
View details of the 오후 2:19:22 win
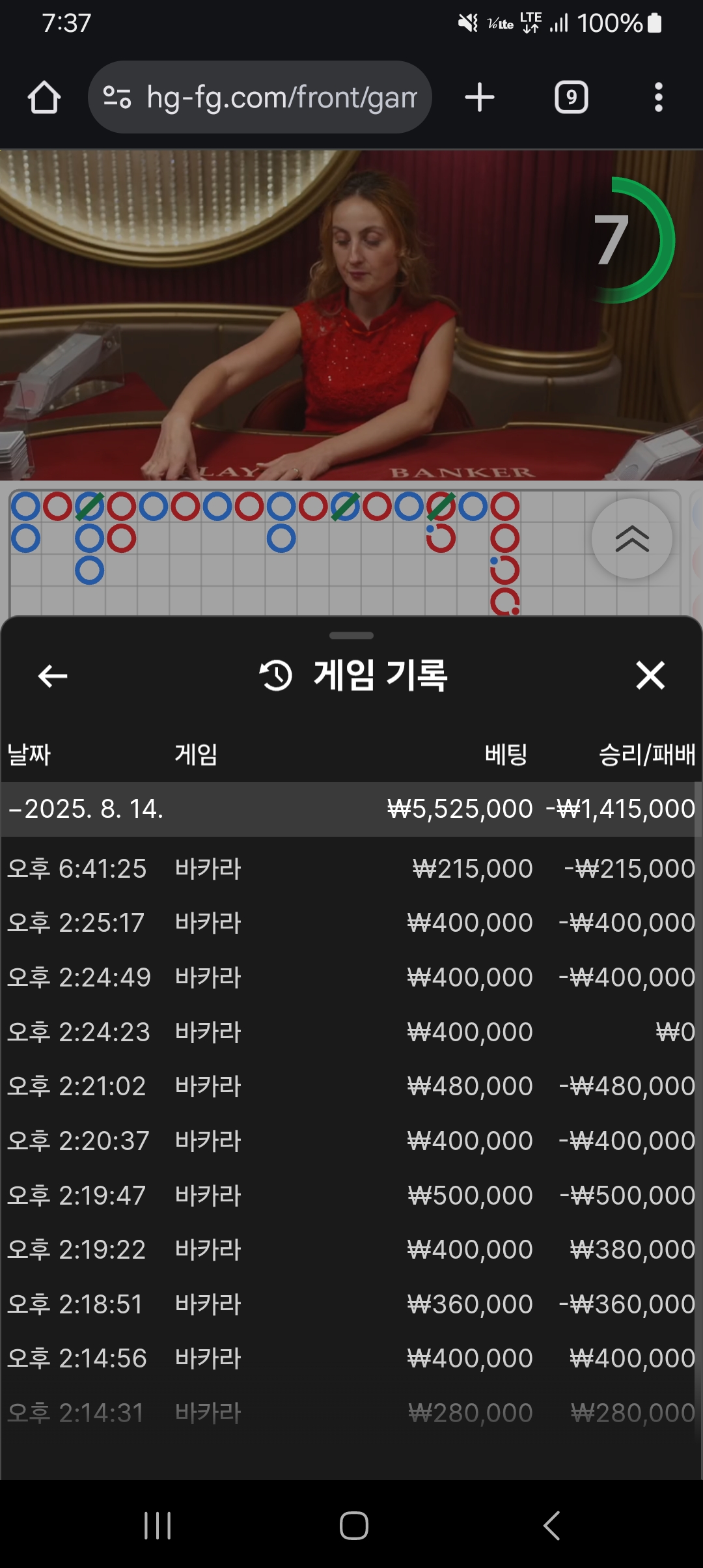click(351, 1250)
